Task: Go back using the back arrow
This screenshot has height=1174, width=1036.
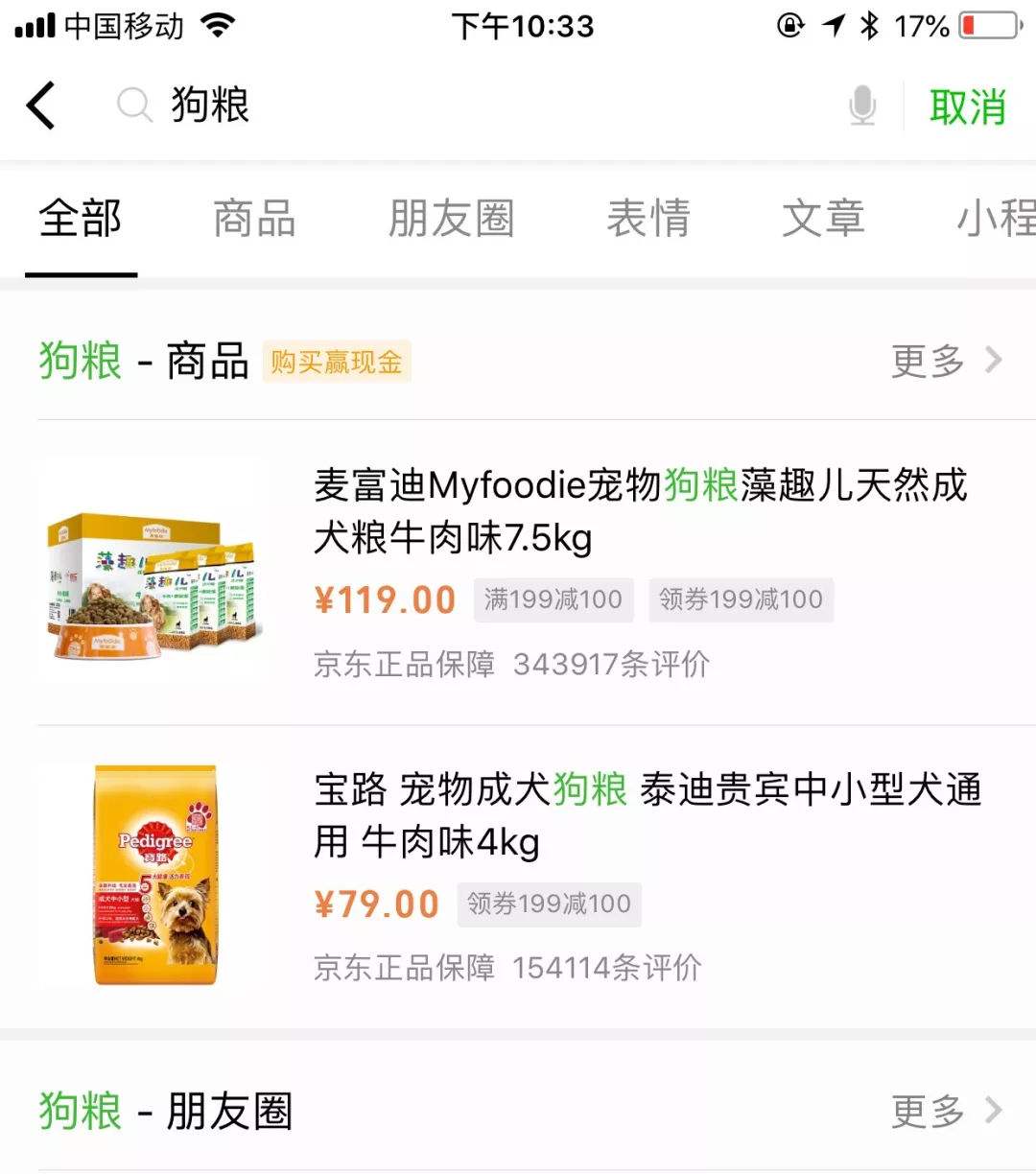Action: point(41,105)
